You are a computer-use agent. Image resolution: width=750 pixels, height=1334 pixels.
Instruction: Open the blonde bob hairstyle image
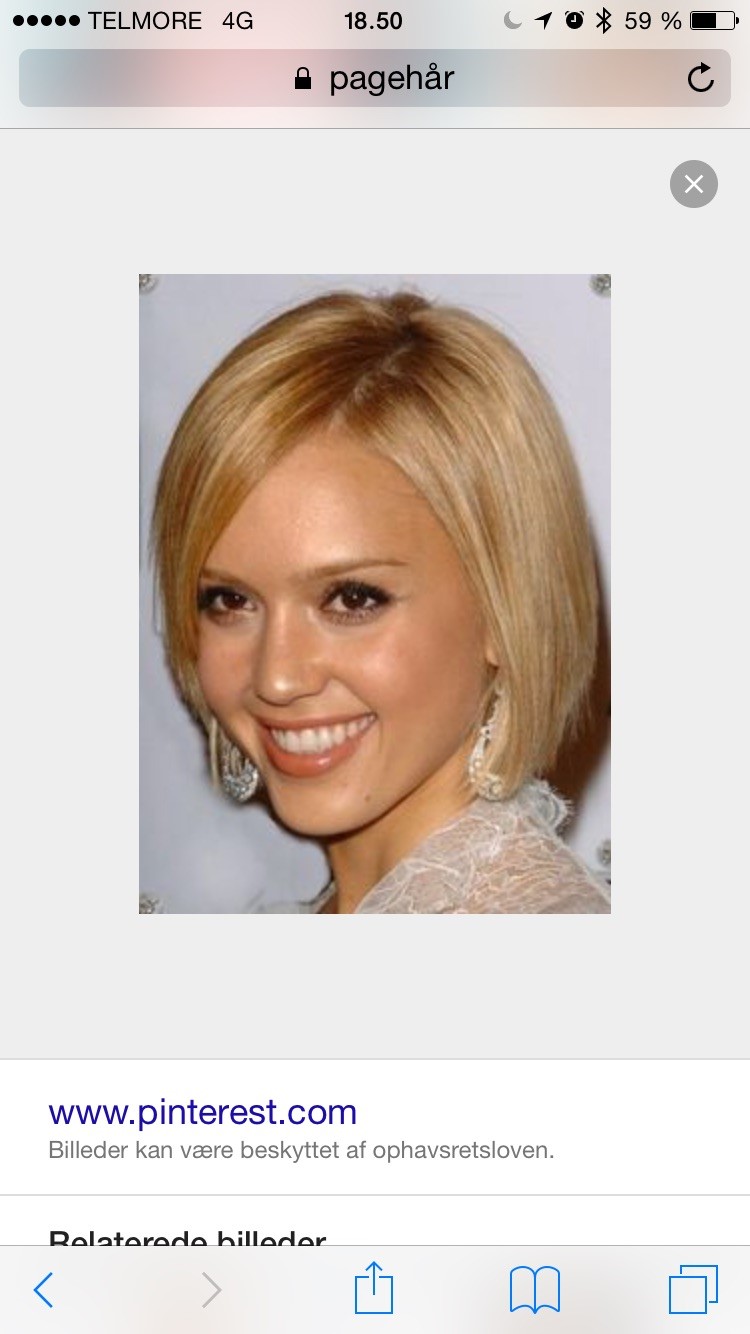coord(375,593)
